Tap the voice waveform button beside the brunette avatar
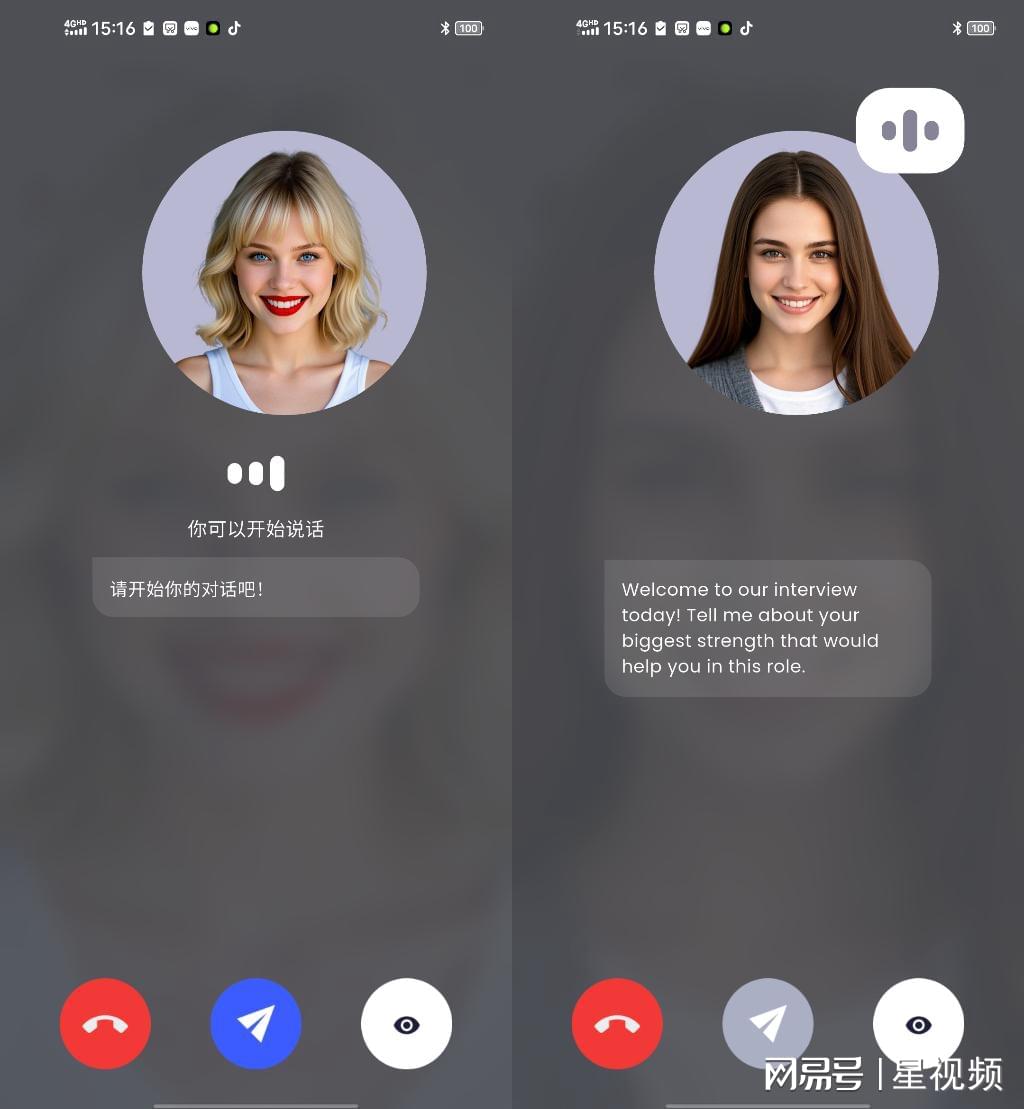 click(x=910, y=131)
